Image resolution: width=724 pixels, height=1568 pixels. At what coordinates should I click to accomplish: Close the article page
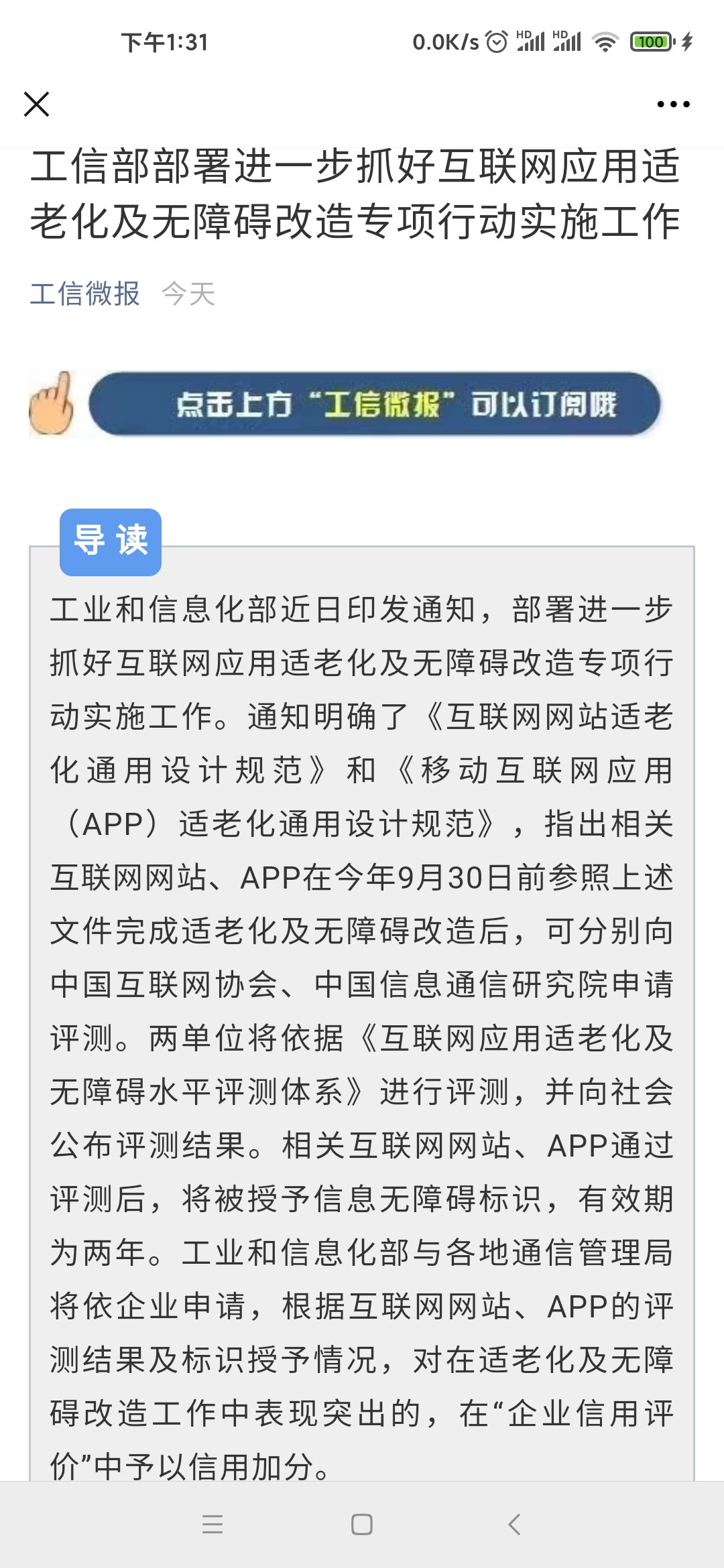tap(36, 104)
